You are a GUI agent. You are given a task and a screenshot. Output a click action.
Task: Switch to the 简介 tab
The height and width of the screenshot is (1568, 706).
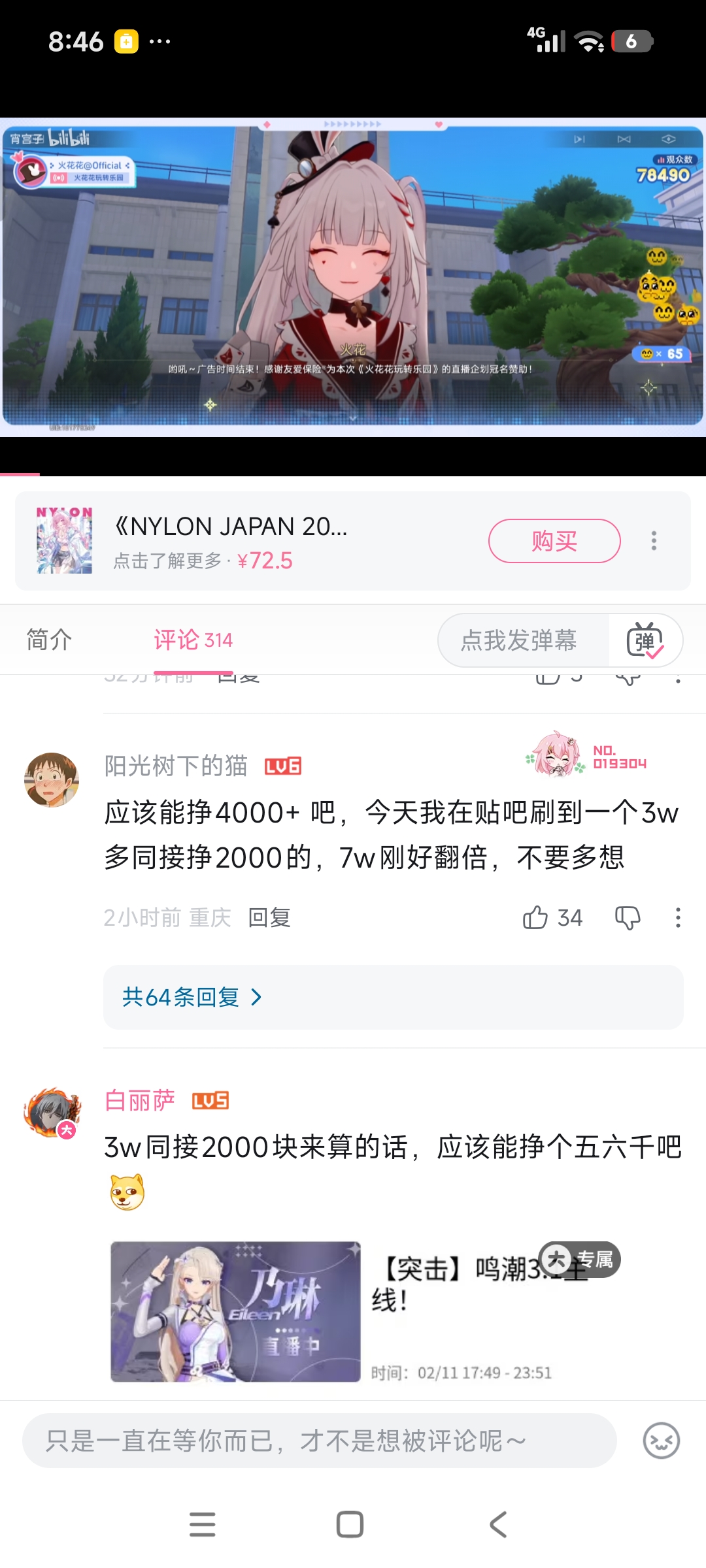tap(49, 640)
